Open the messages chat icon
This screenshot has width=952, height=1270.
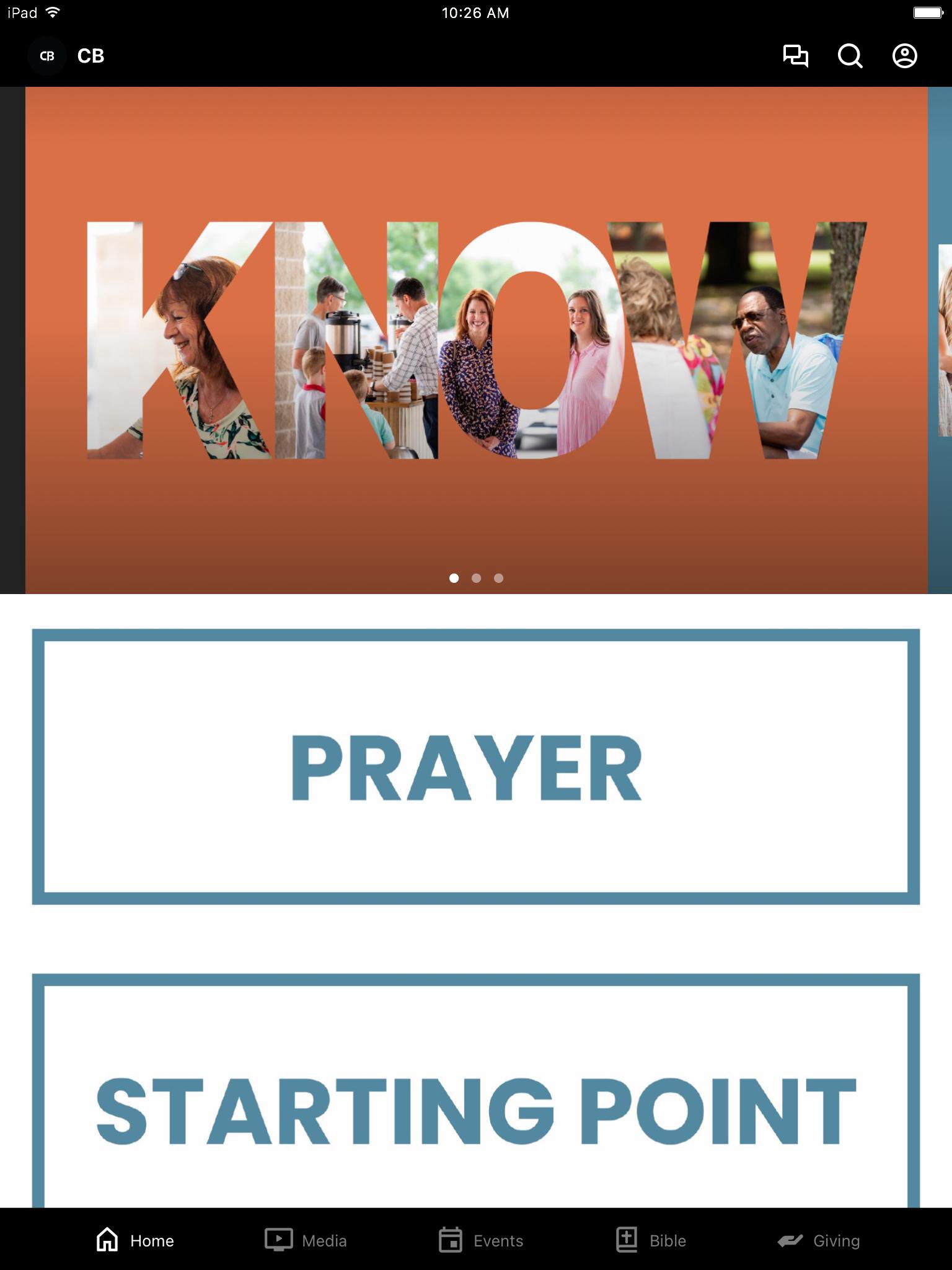tap(795, 56)
